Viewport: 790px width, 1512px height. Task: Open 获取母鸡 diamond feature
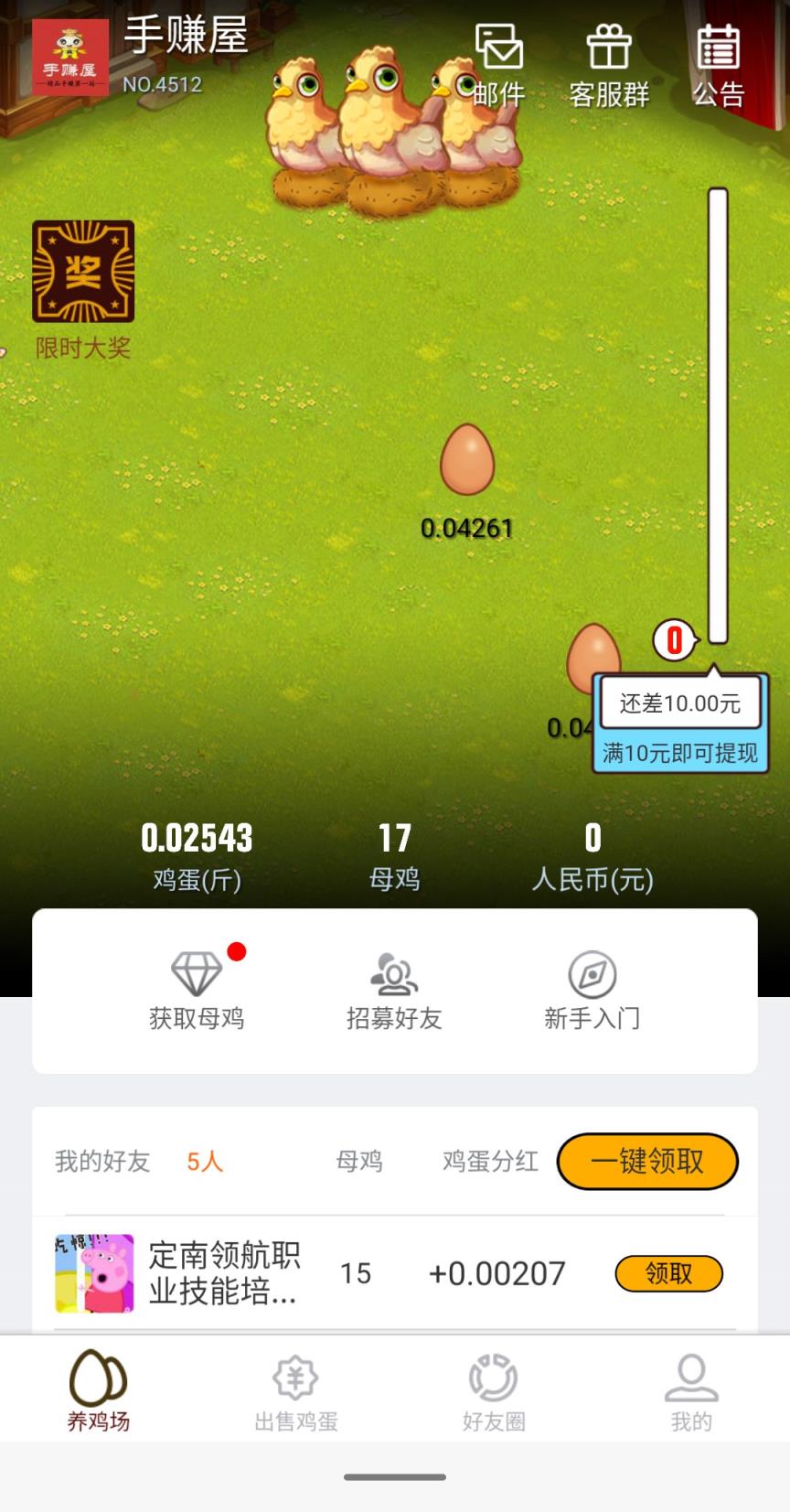(197, 988)
